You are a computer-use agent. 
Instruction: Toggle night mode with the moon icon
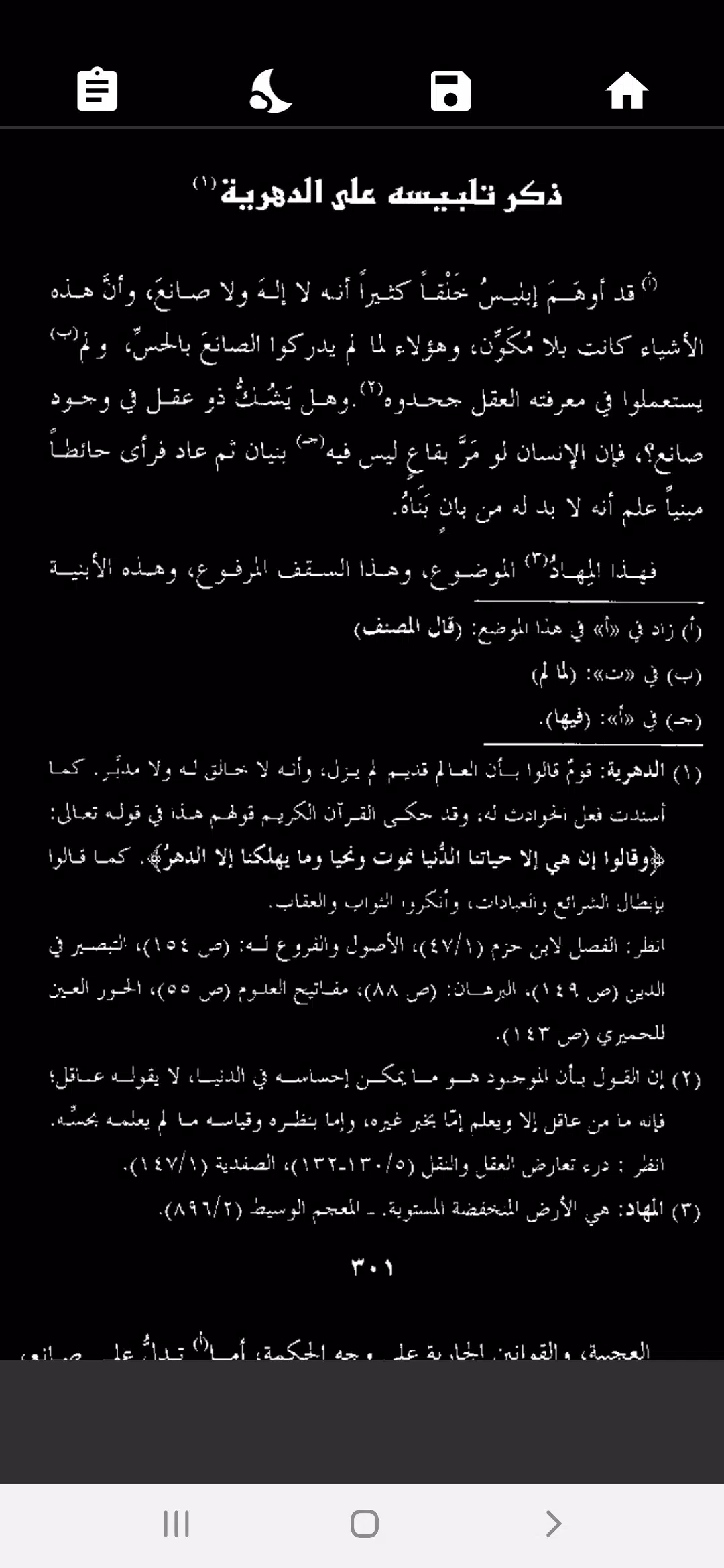[x=271, y=90]
